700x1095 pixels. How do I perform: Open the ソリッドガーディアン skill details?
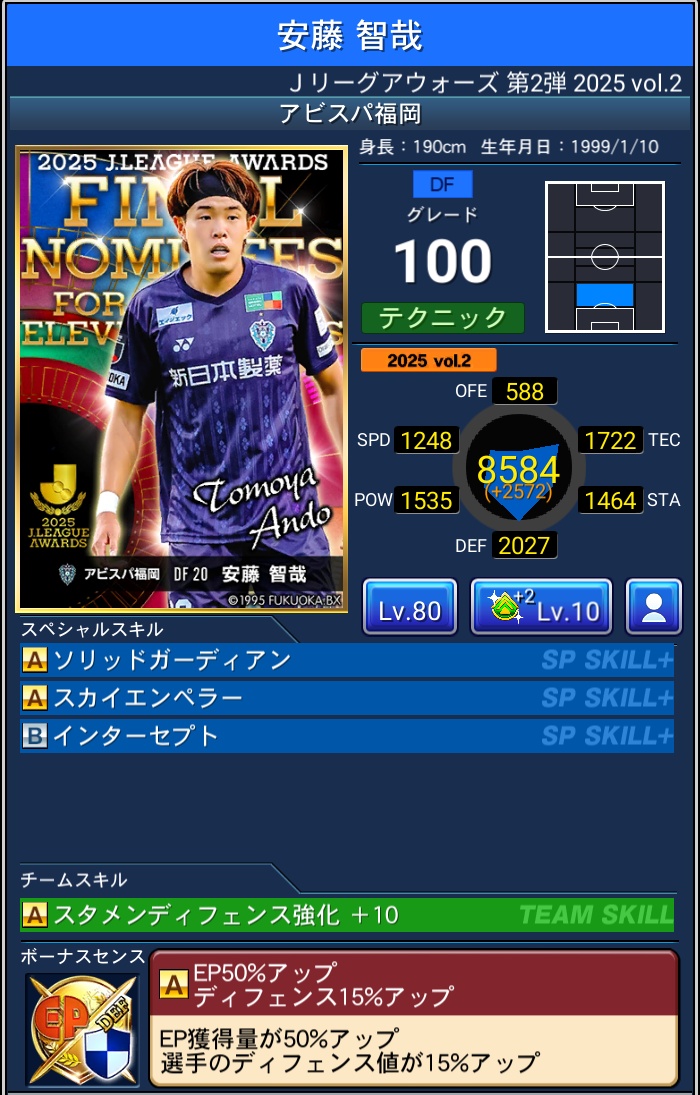point(346,660)
